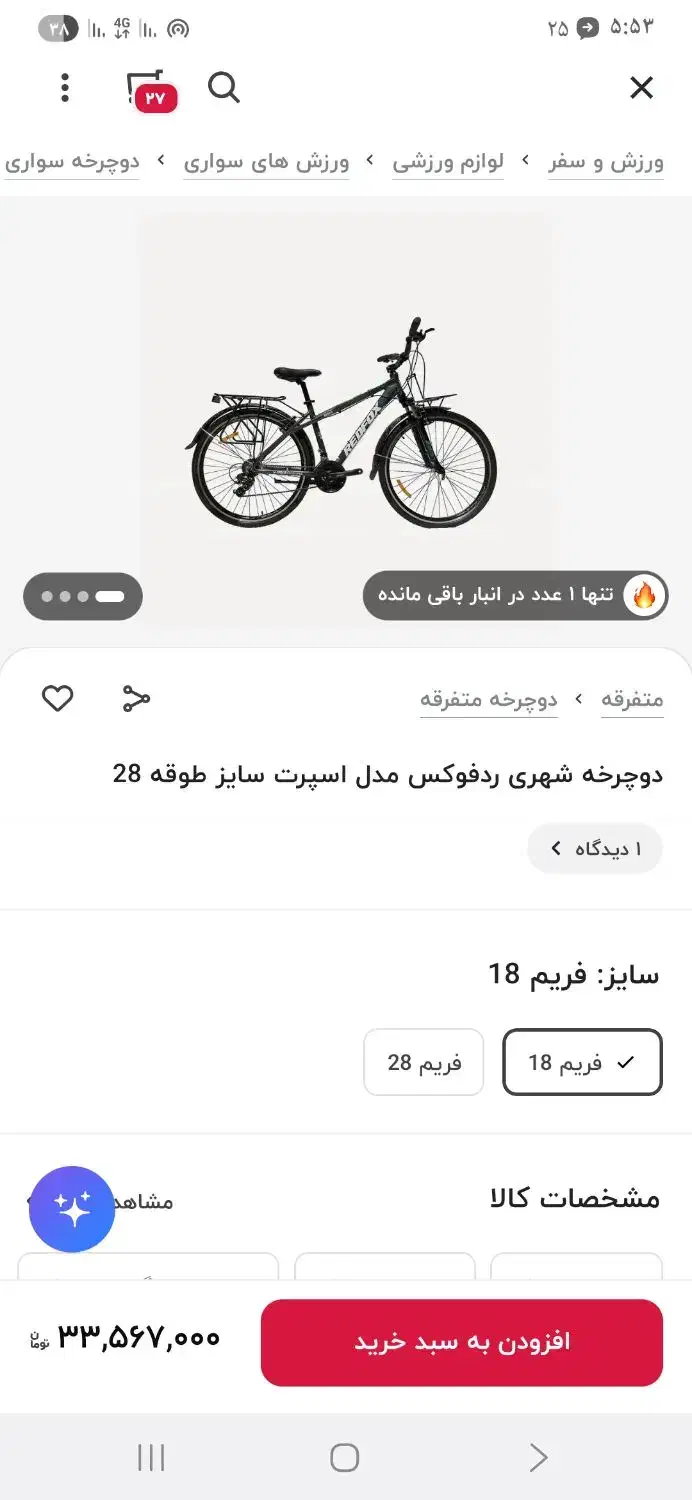Open the search icon
The width and height of the screenshot is (692, 1500).
click(224, 88)
